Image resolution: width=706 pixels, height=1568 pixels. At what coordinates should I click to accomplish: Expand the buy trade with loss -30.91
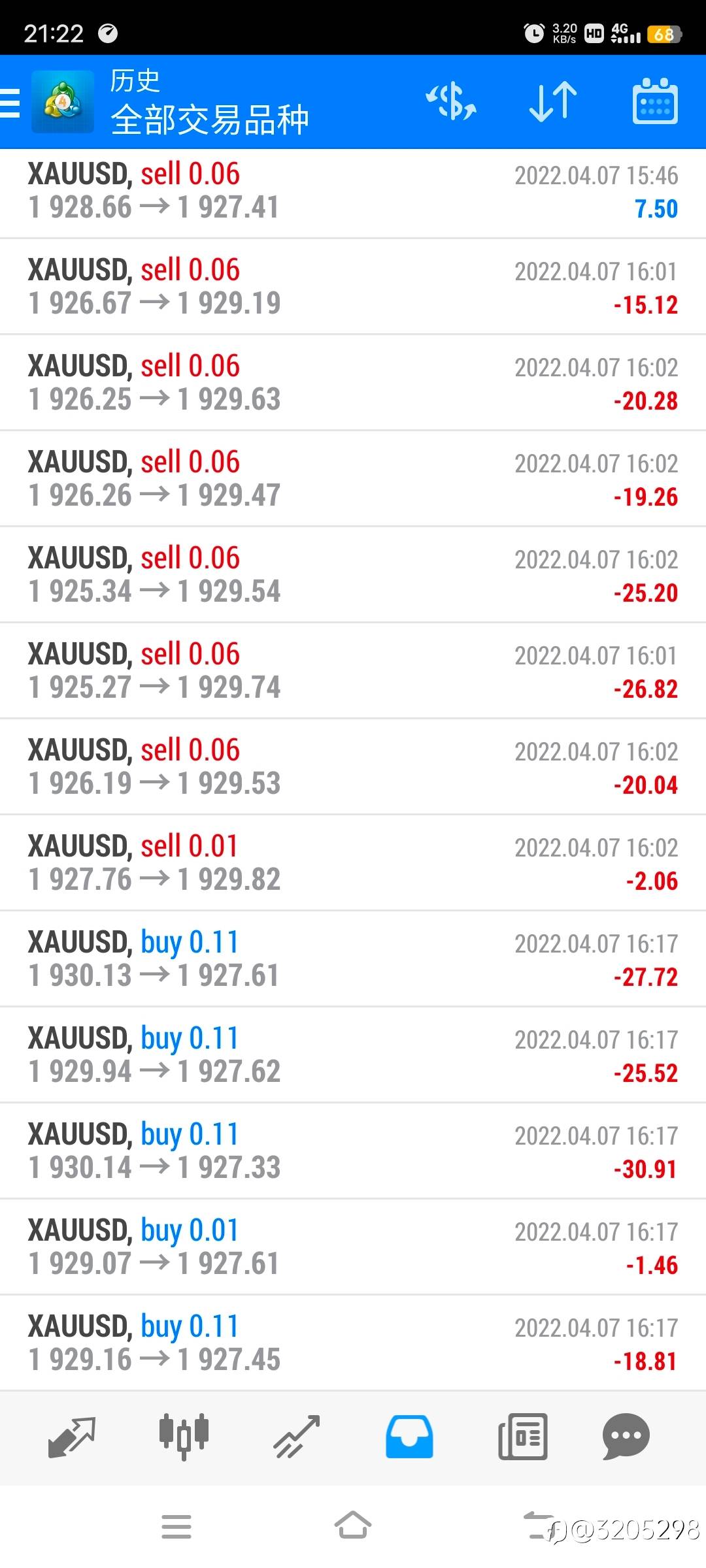click(x=353, y=1152)
